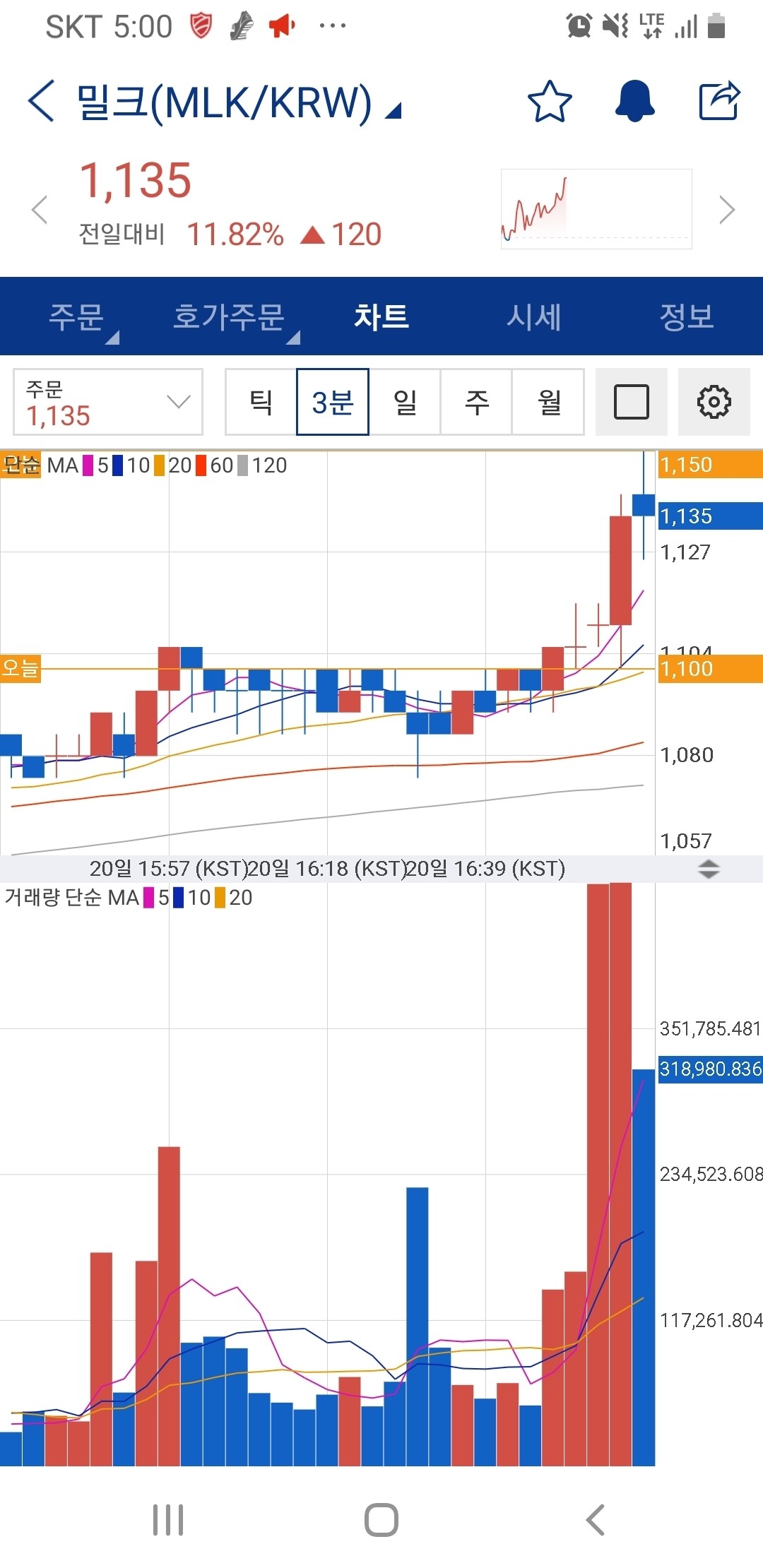Select the 3분 timeframe button
The height and width of the screenshot is (1568, 763).
click(332, 402)
